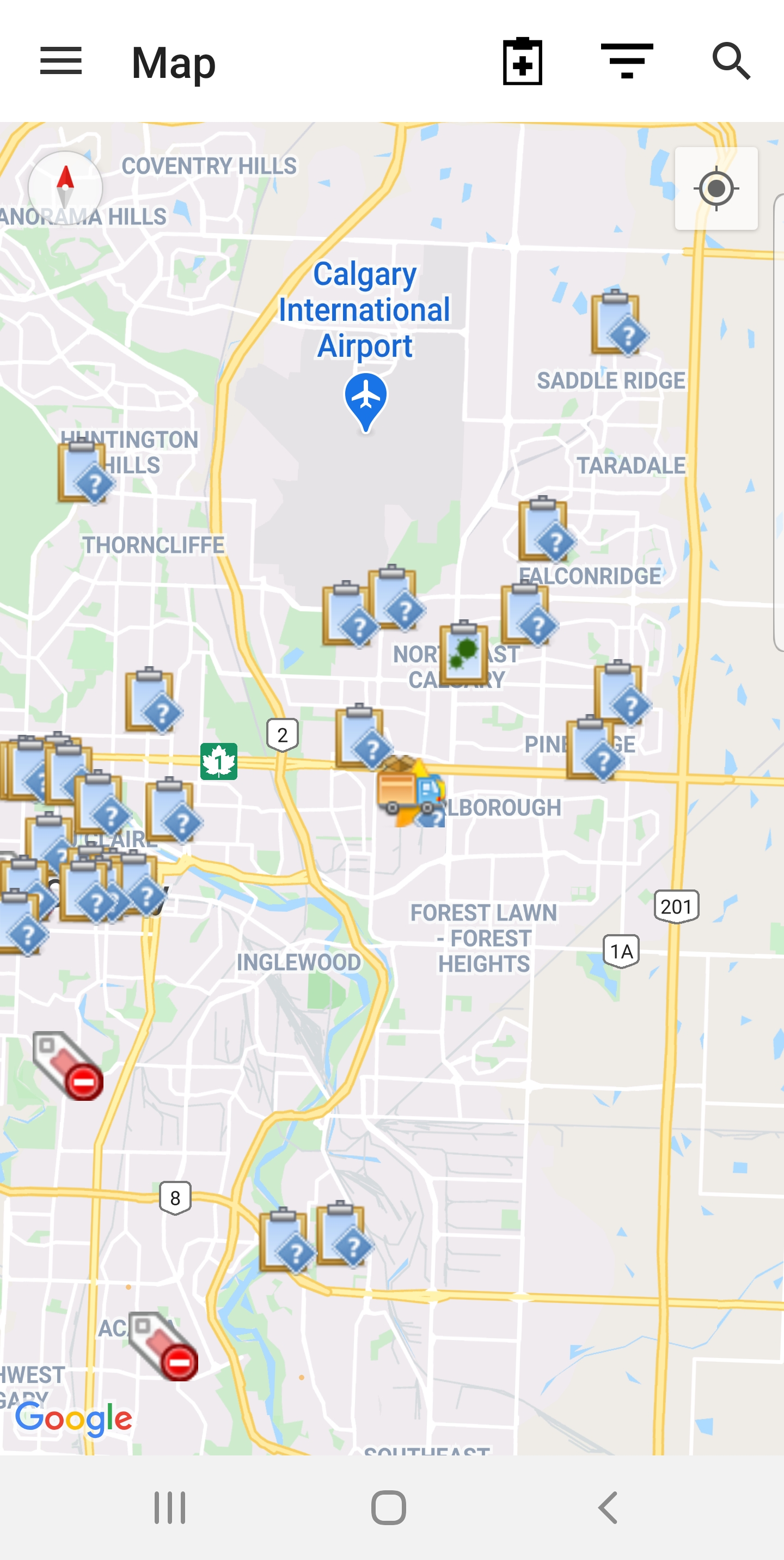This screenshot has height=1560, width=784.
Task: Reset map orientation with the compass
Action: pos(65,188)
